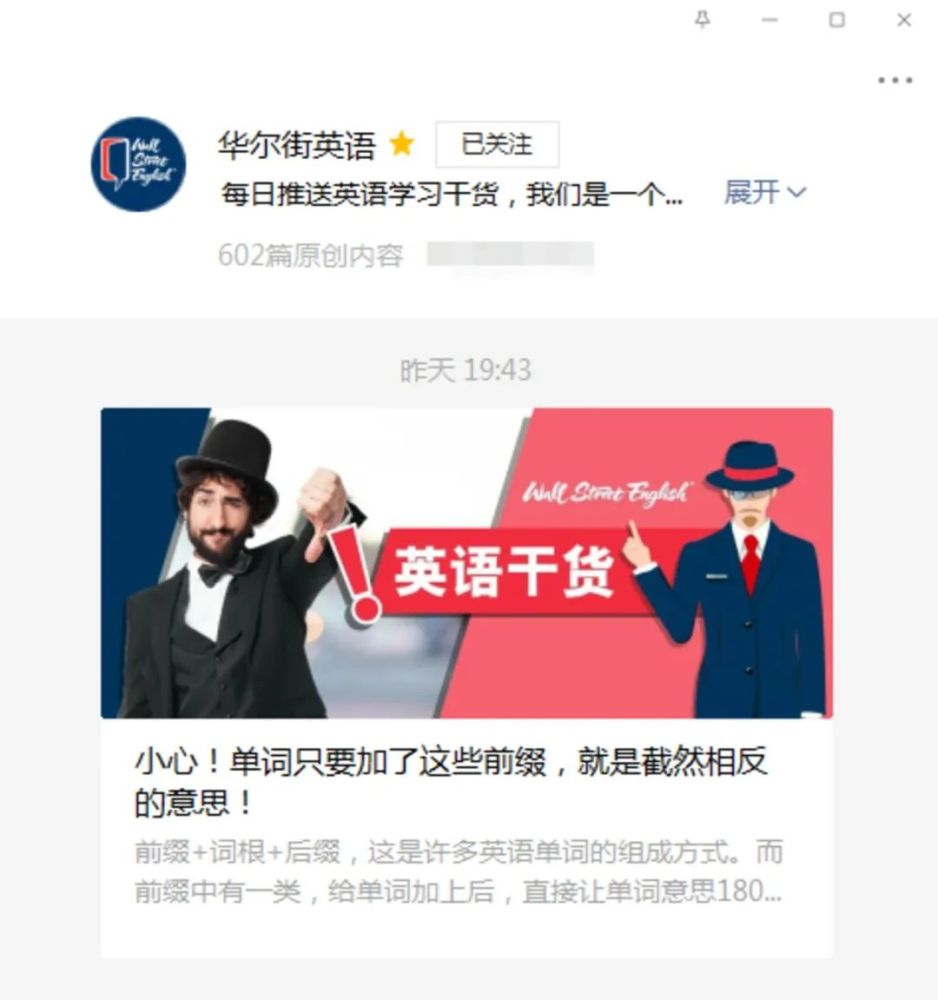Open the 华尔街英语 account avatar
938x1000 pixels.
[x=138, y=164]
